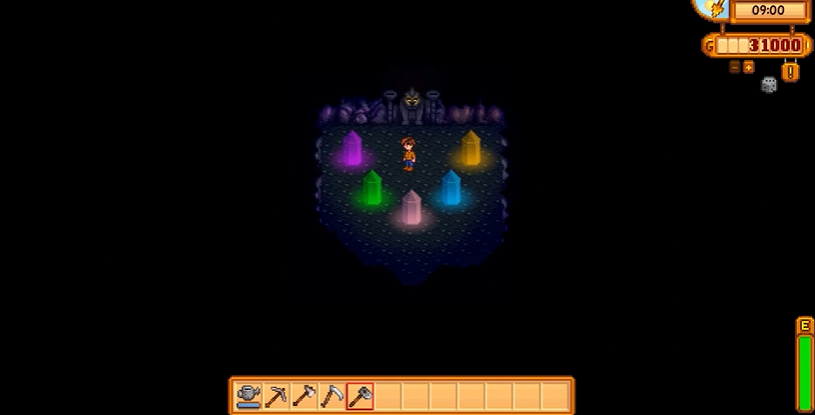Zoom out with the minus button
Viewport: 815px width, 415px height.
click(x=735, y=67)
